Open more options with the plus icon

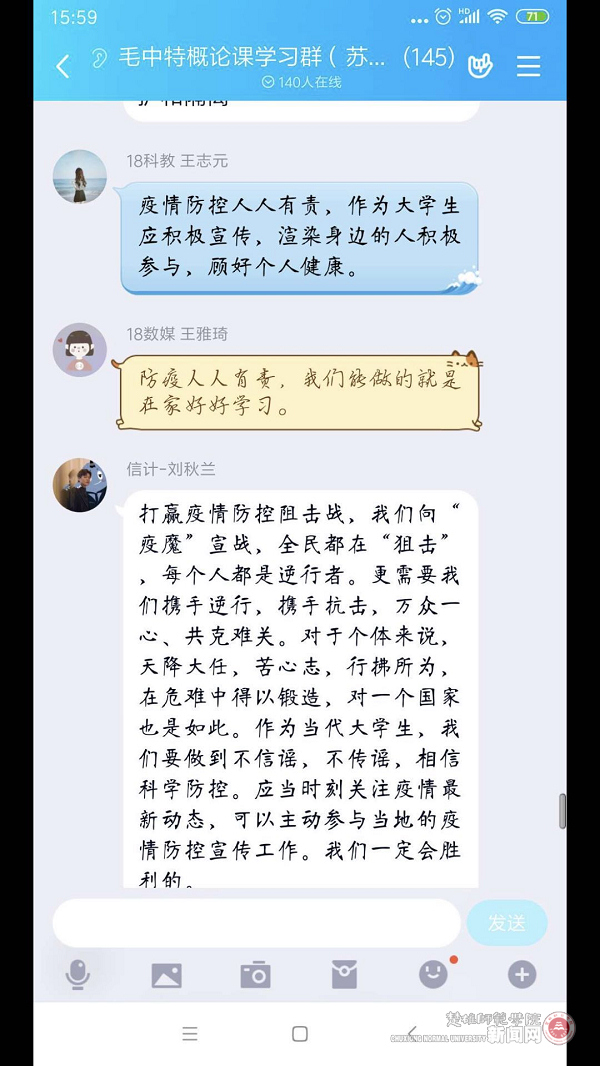[522, 974]
